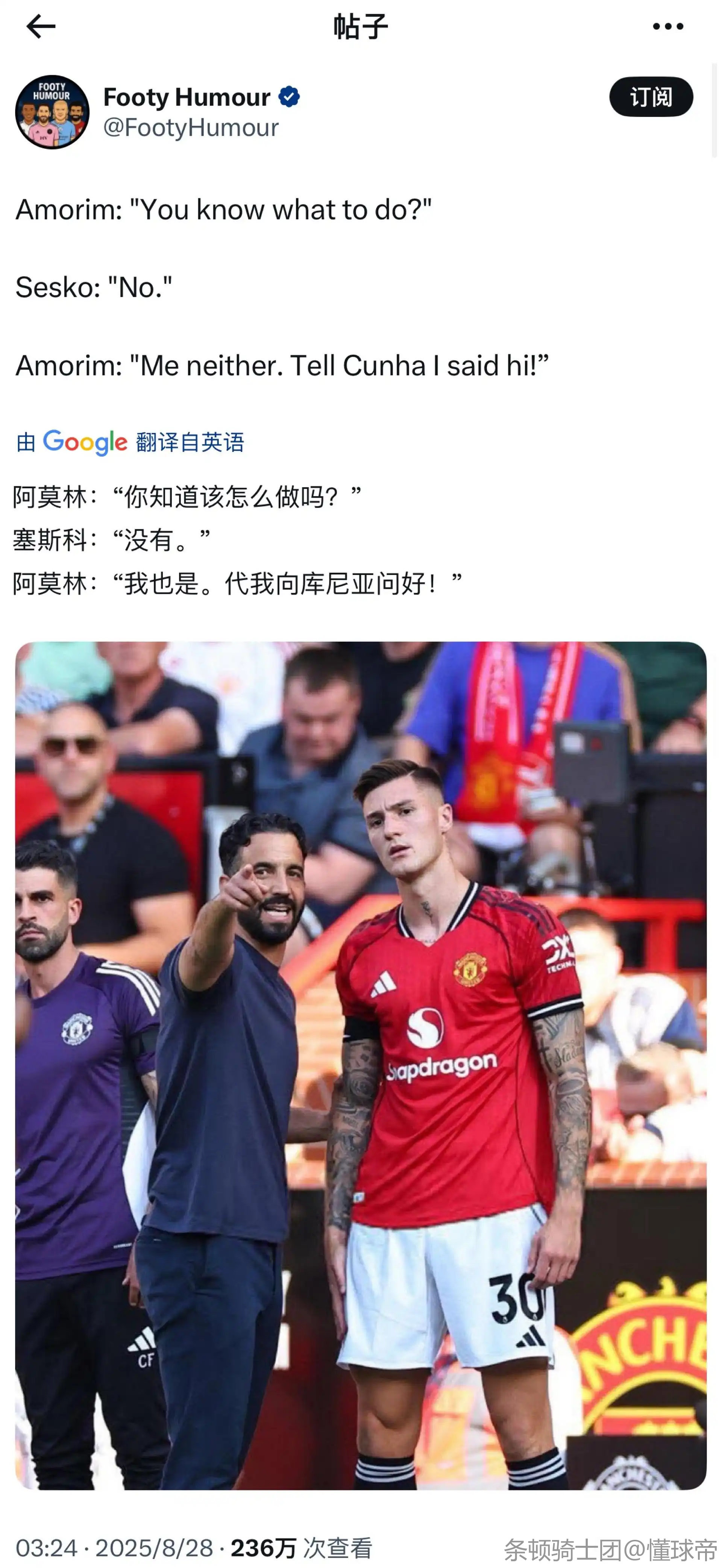
Task: Open Footy Humour profile picture
Action: 52,112
